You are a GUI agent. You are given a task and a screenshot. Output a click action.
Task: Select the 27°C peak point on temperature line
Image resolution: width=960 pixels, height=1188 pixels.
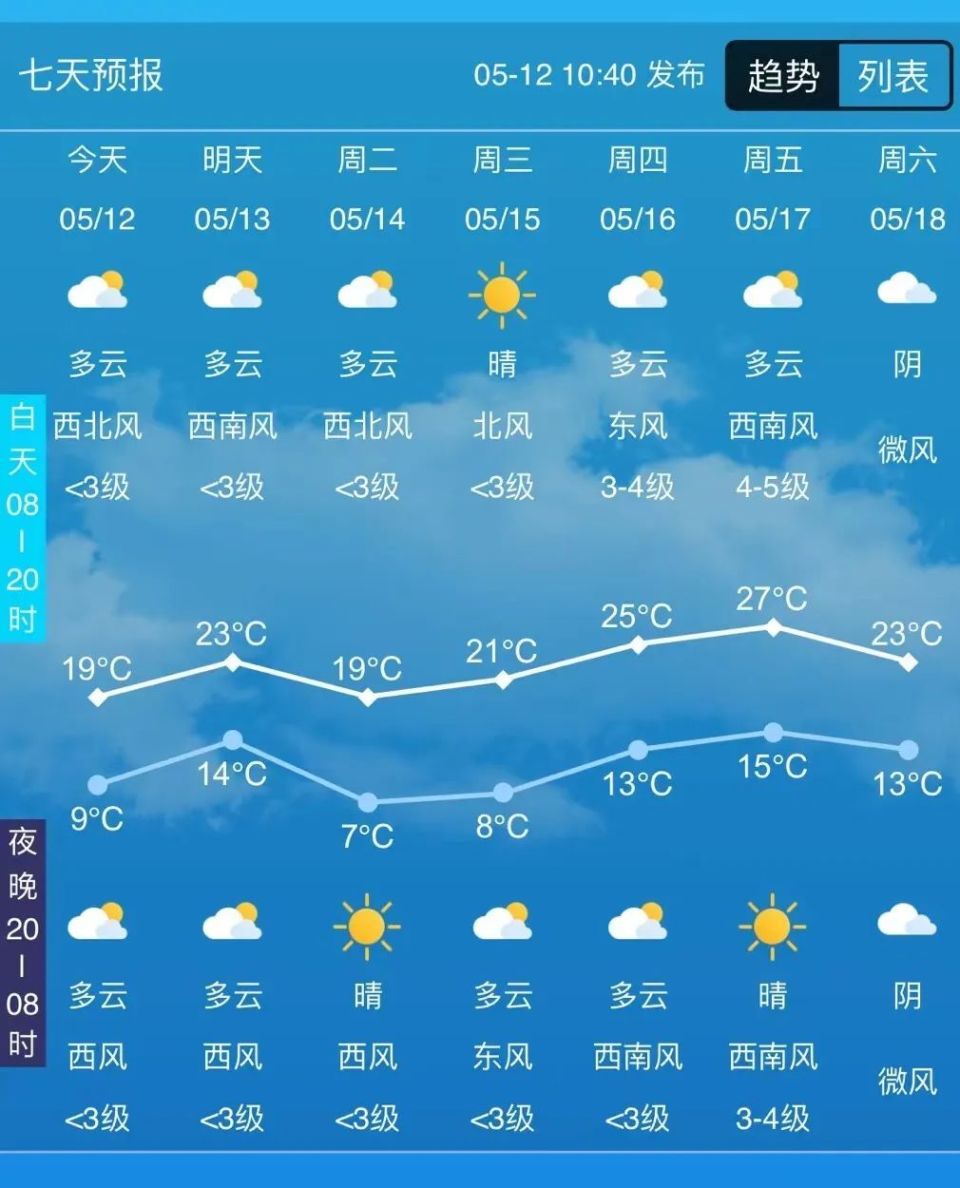point(772,628)
